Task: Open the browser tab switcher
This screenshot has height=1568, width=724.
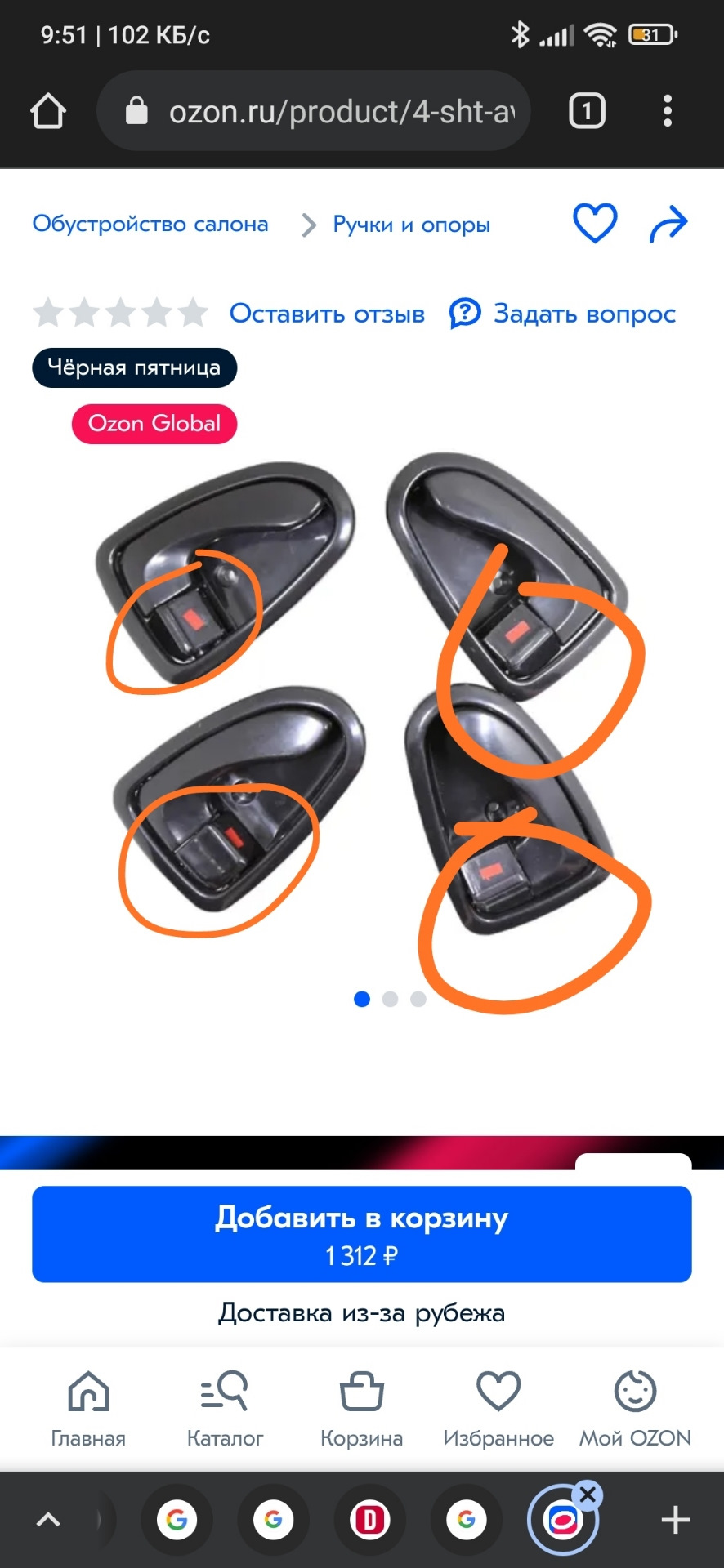Action: [x=587, y=111]
